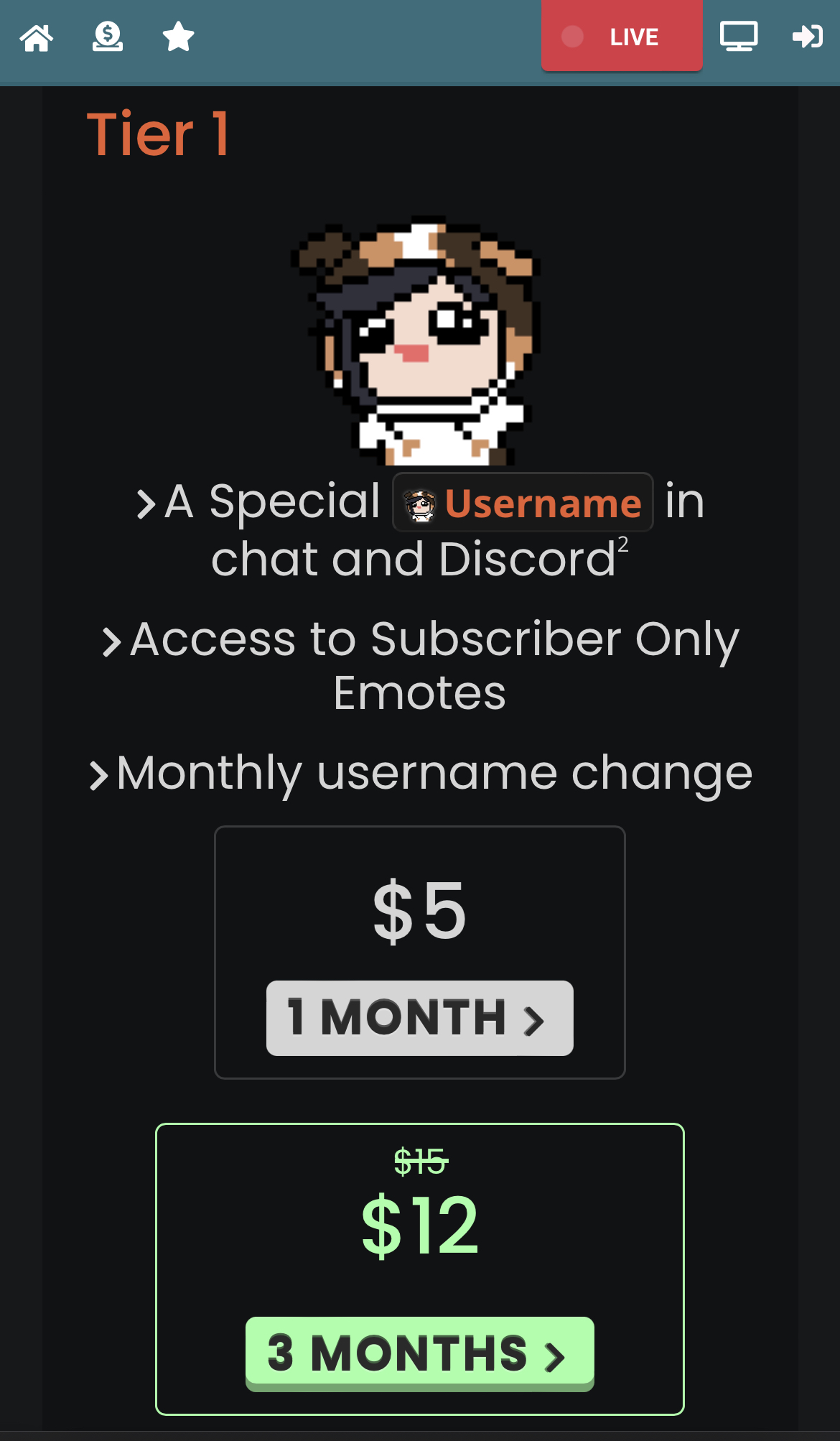Tap the red LIVE button
The height and width of the screenshot is (1441, 840).
(622, 36)
